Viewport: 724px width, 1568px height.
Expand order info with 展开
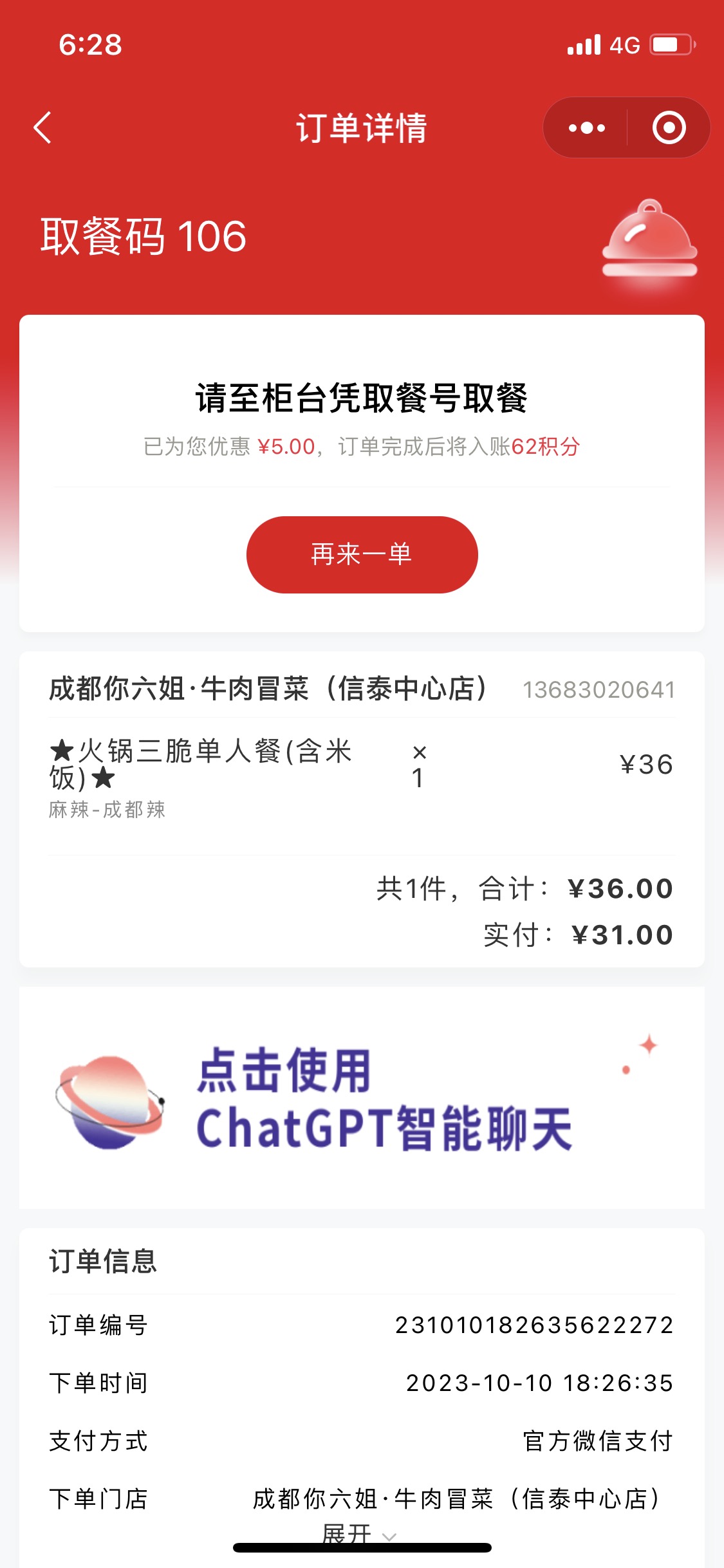[x=359, y=1535]
